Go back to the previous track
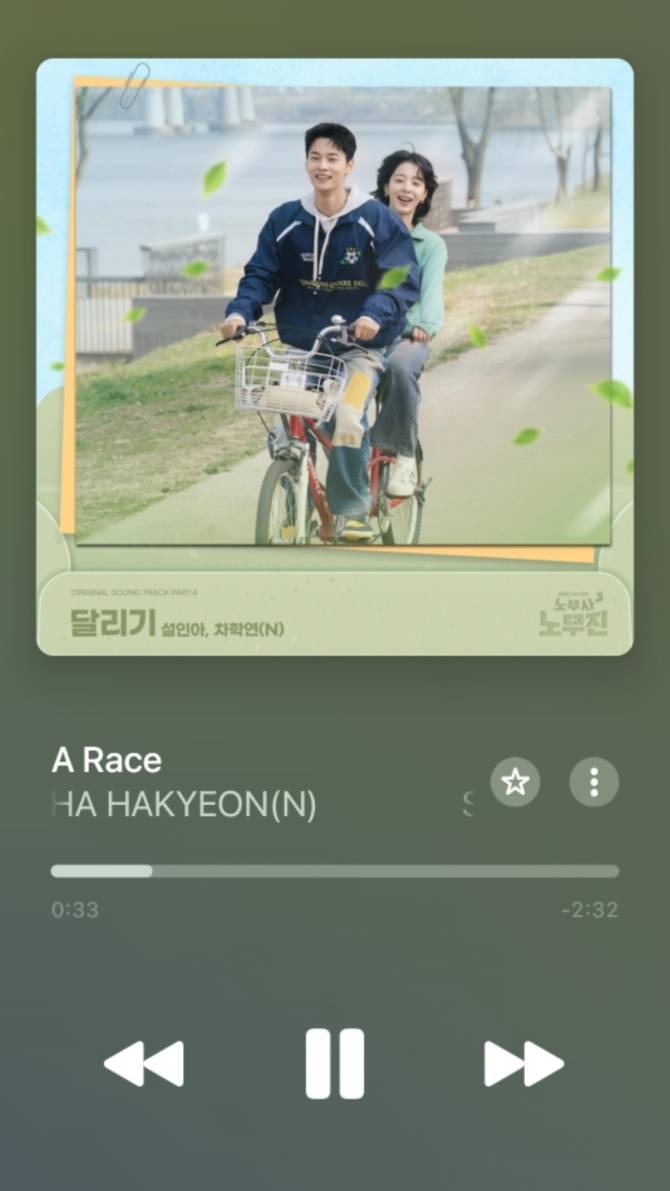Viewport: 670px width, 1191px height. click(x=144, y=1063)
